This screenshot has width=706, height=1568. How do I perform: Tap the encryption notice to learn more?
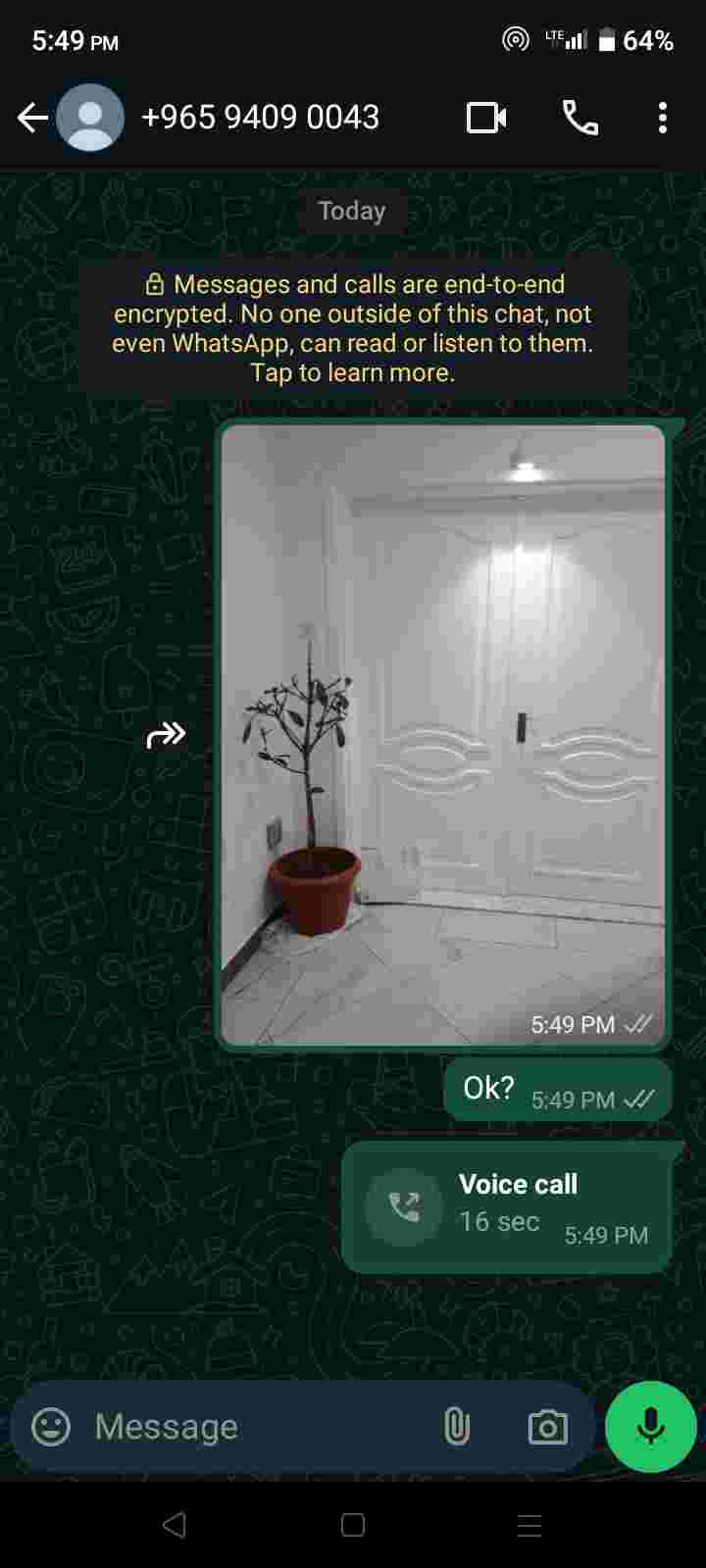point(353,328)
